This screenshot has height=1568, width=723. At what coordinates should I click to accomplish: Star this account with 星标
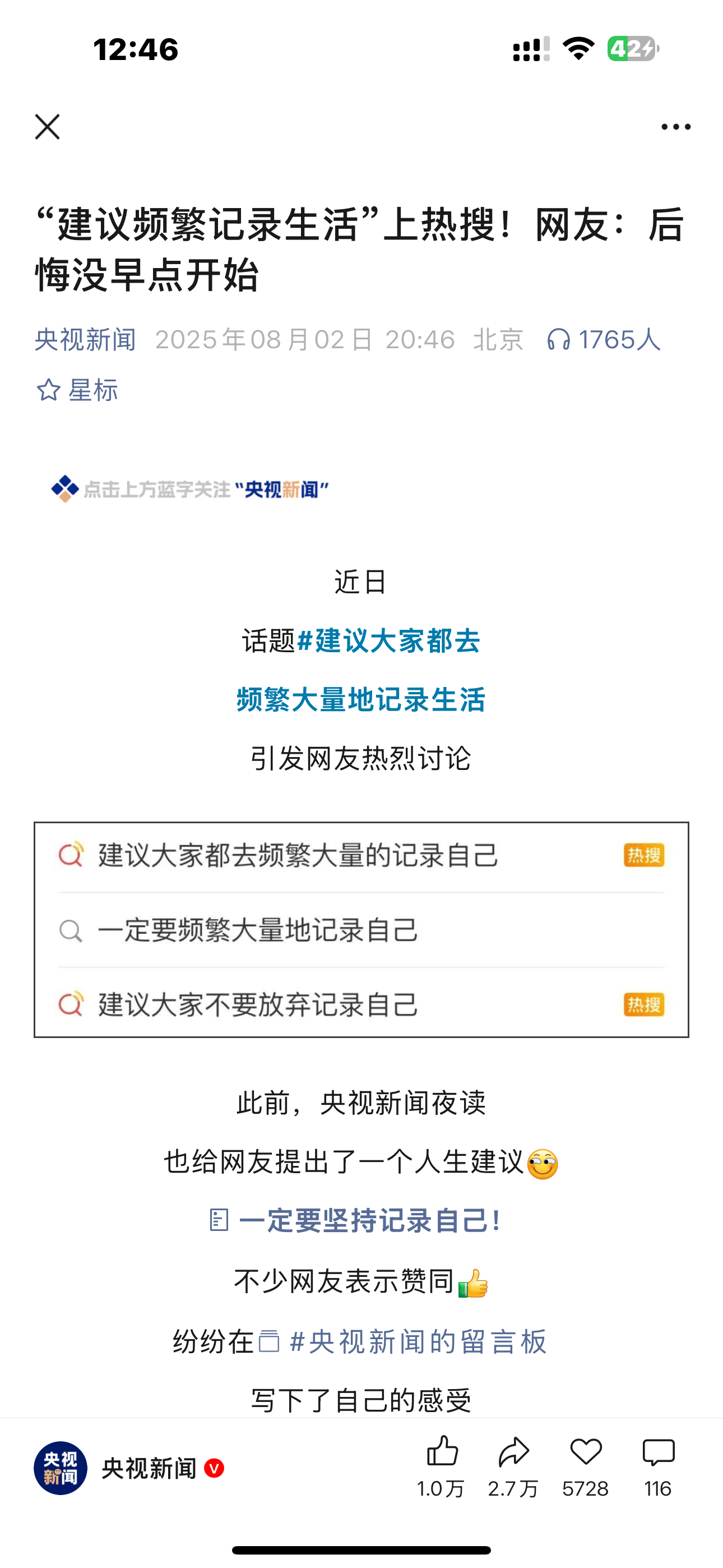click(x=78, y=390)
